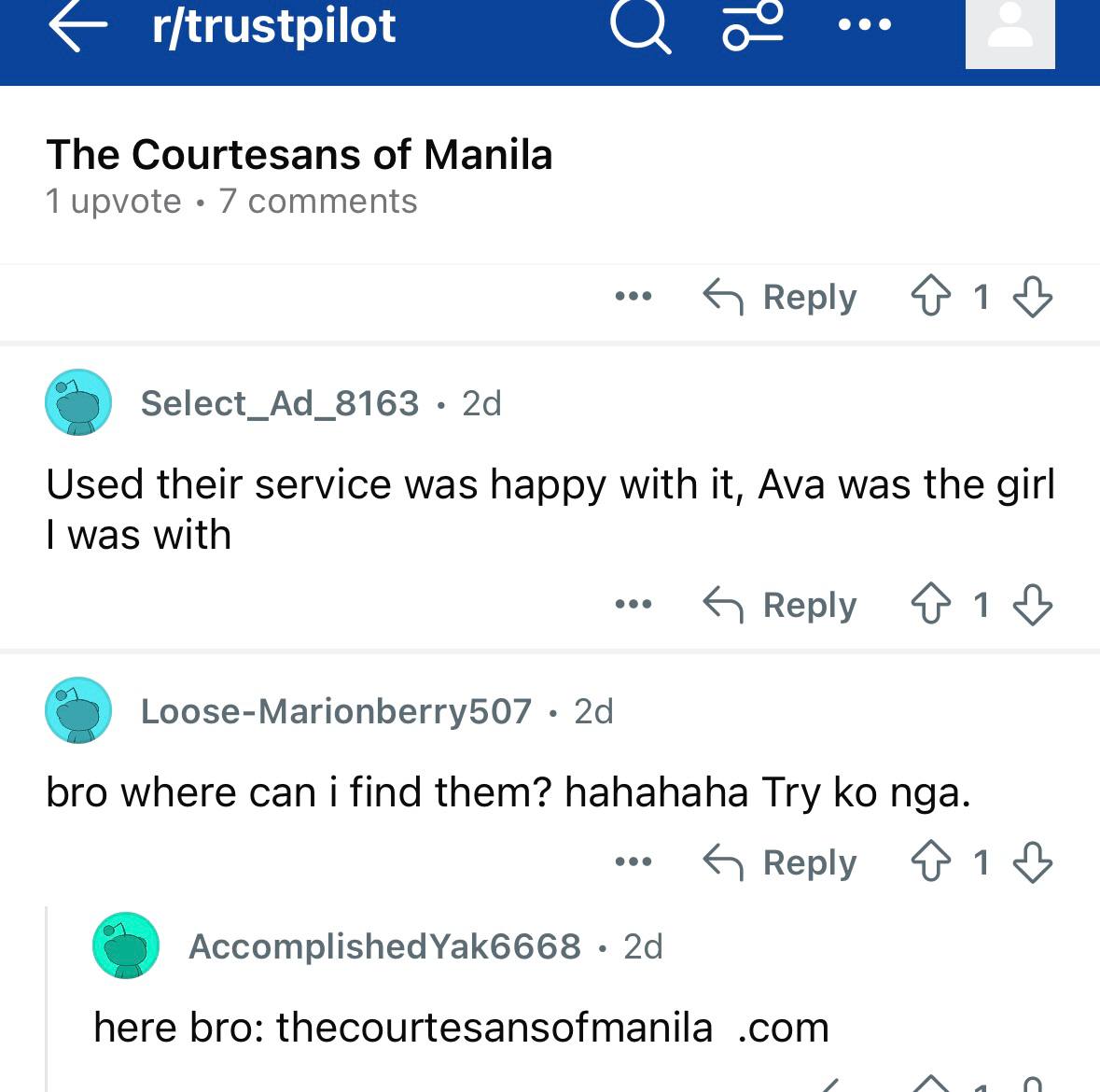Open more options for Loose-Marionberry507's comment

(634, 862)
